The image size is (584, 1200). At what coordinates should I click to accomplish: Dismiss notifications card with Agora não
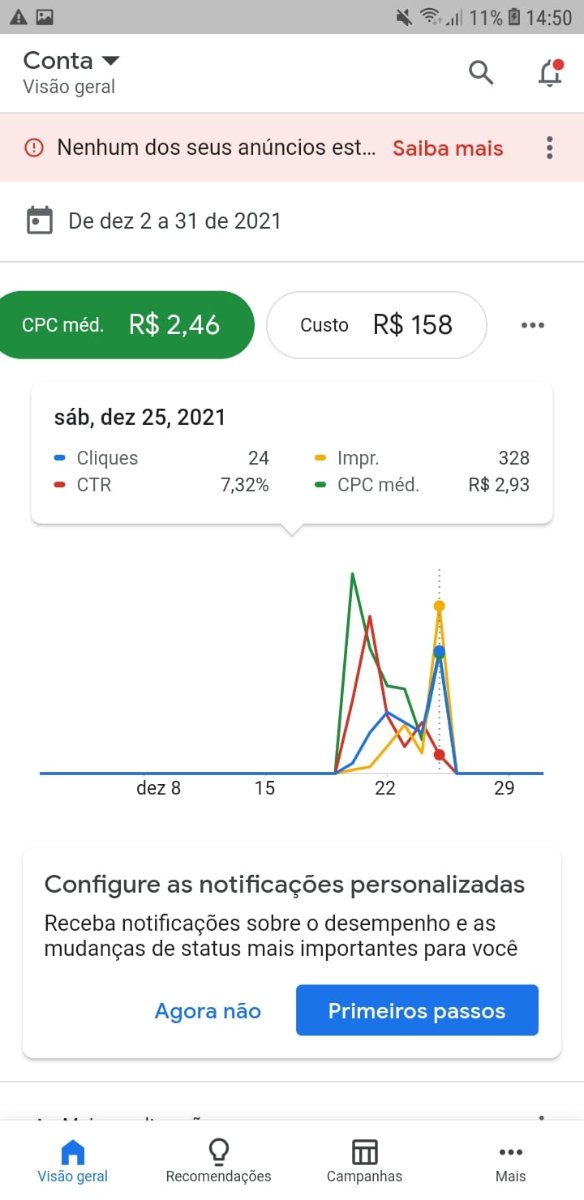(x=207, y=1011)
